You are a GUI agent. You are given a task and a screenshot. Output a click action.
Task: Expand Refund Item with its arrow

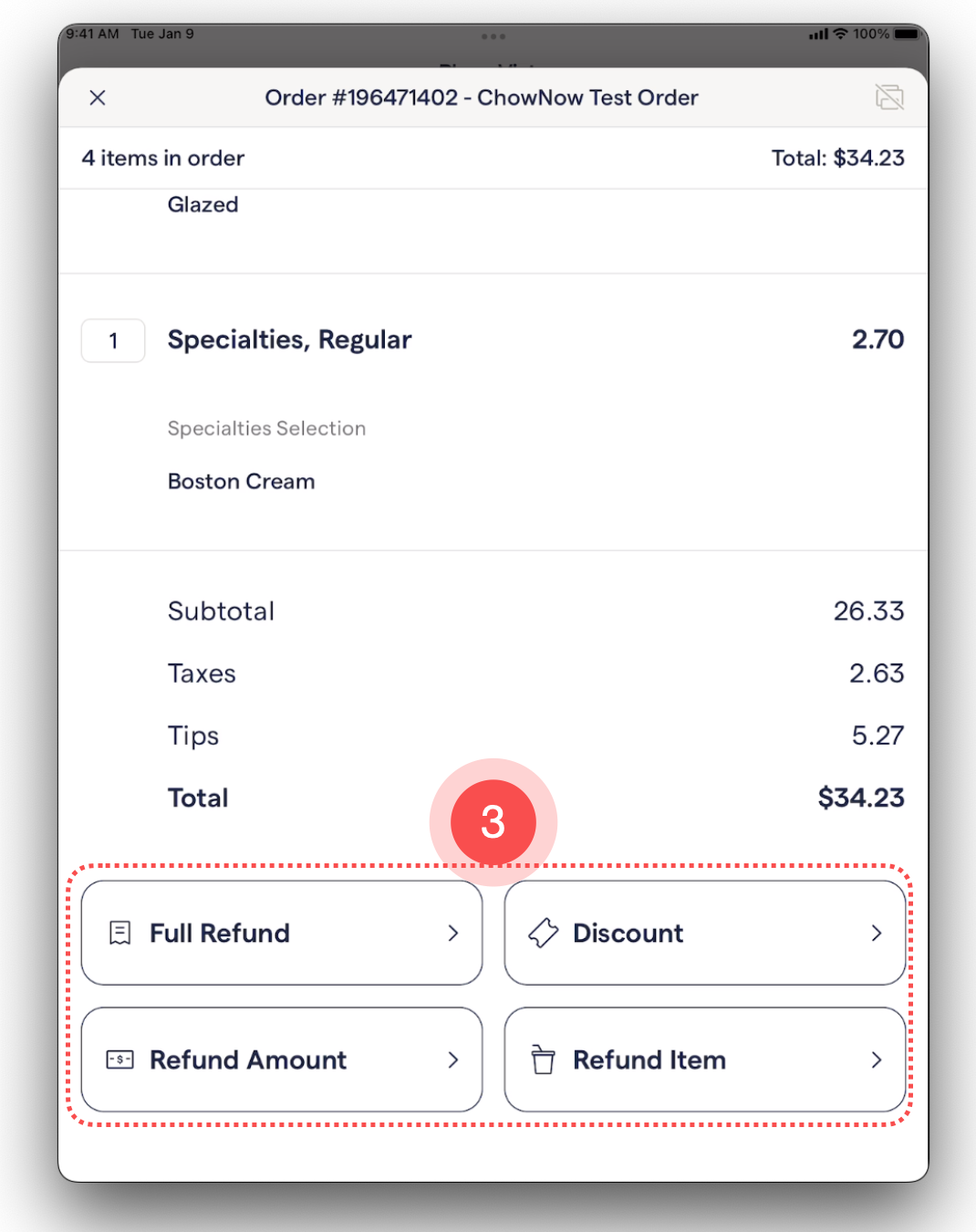877,1060
